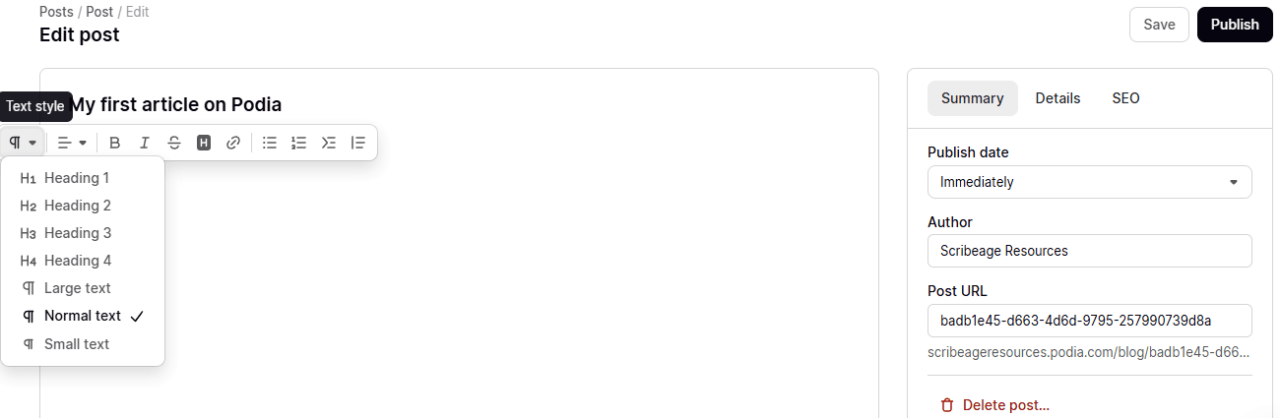Open the Publish date dropdown
The height and width of the screenshot is (418, 1280).
tap(1089, 183)
